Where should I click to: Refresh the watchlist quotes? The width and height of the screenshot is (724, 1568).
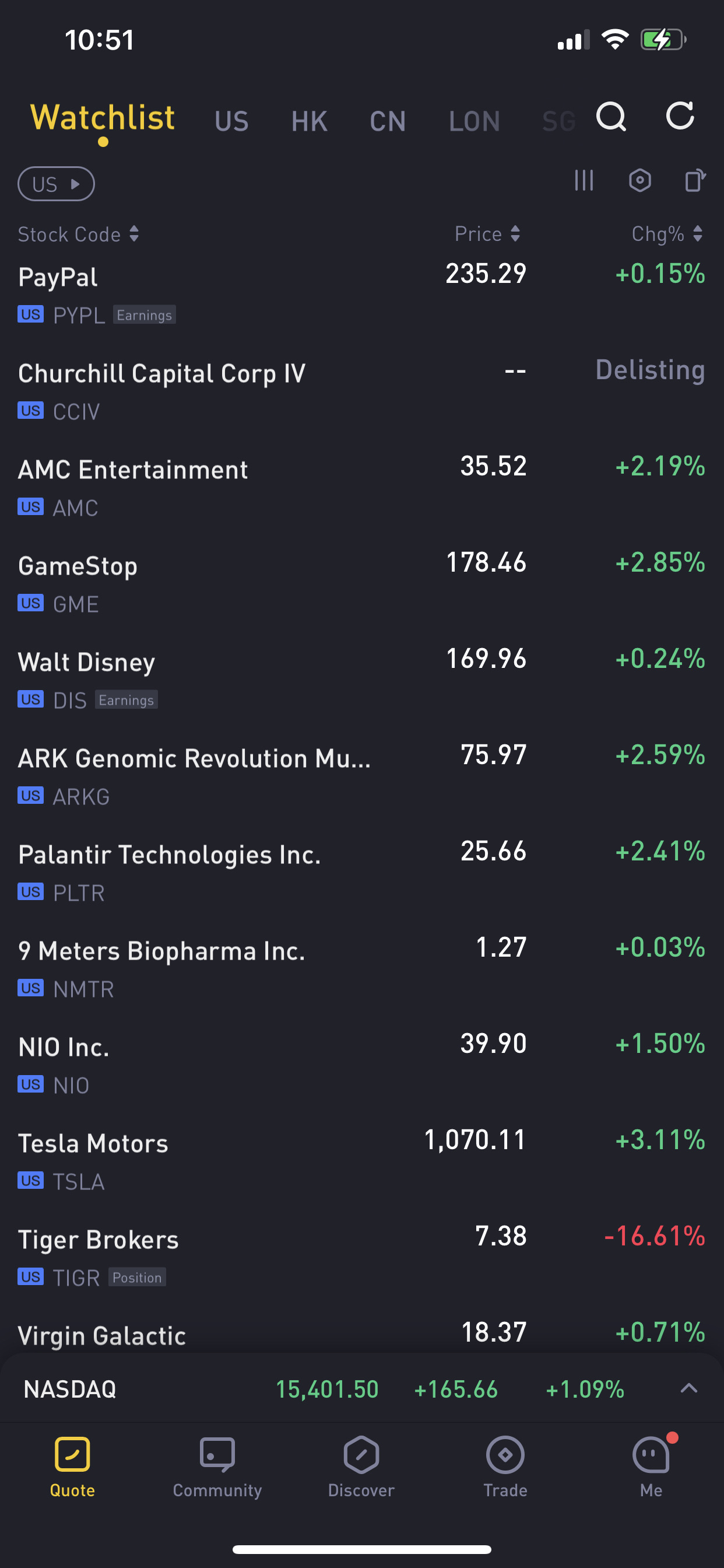click(x=680, y=116)
